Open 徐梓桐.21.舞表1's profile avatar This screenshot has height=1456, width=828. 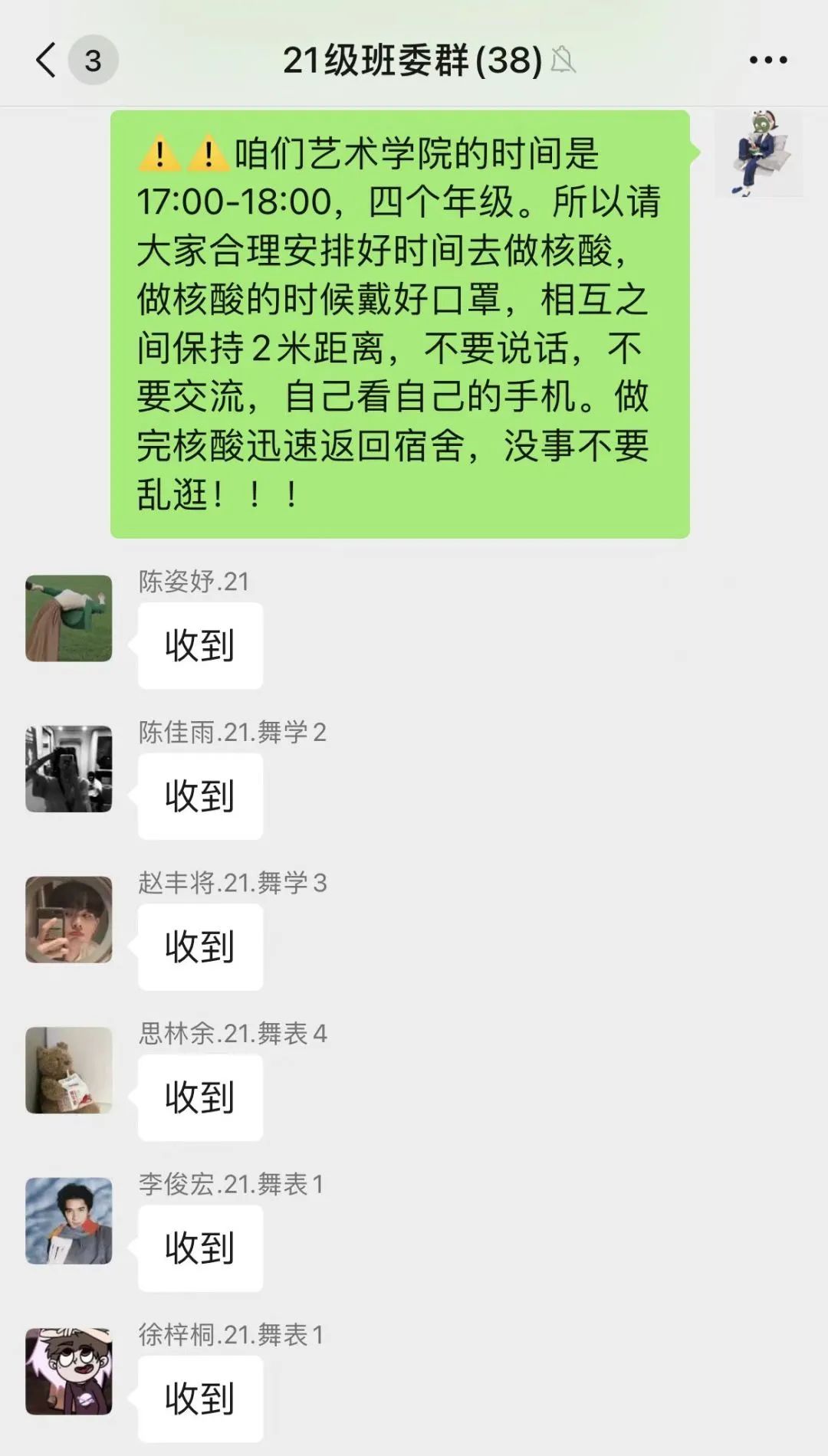point(69,1371)
